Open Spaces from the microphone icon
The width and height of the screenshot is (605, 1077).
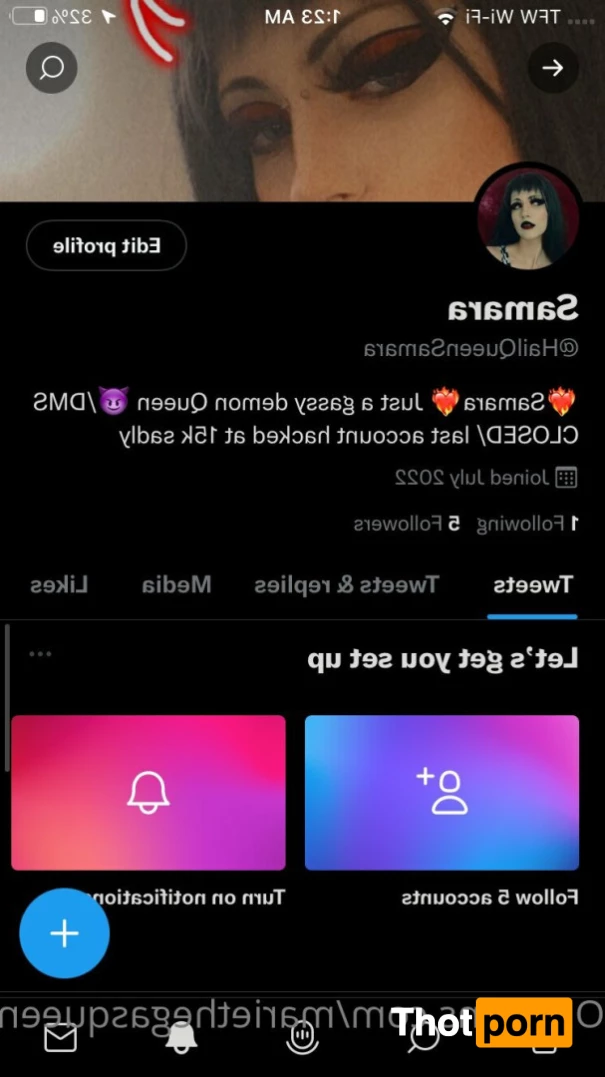point(301,1039)
